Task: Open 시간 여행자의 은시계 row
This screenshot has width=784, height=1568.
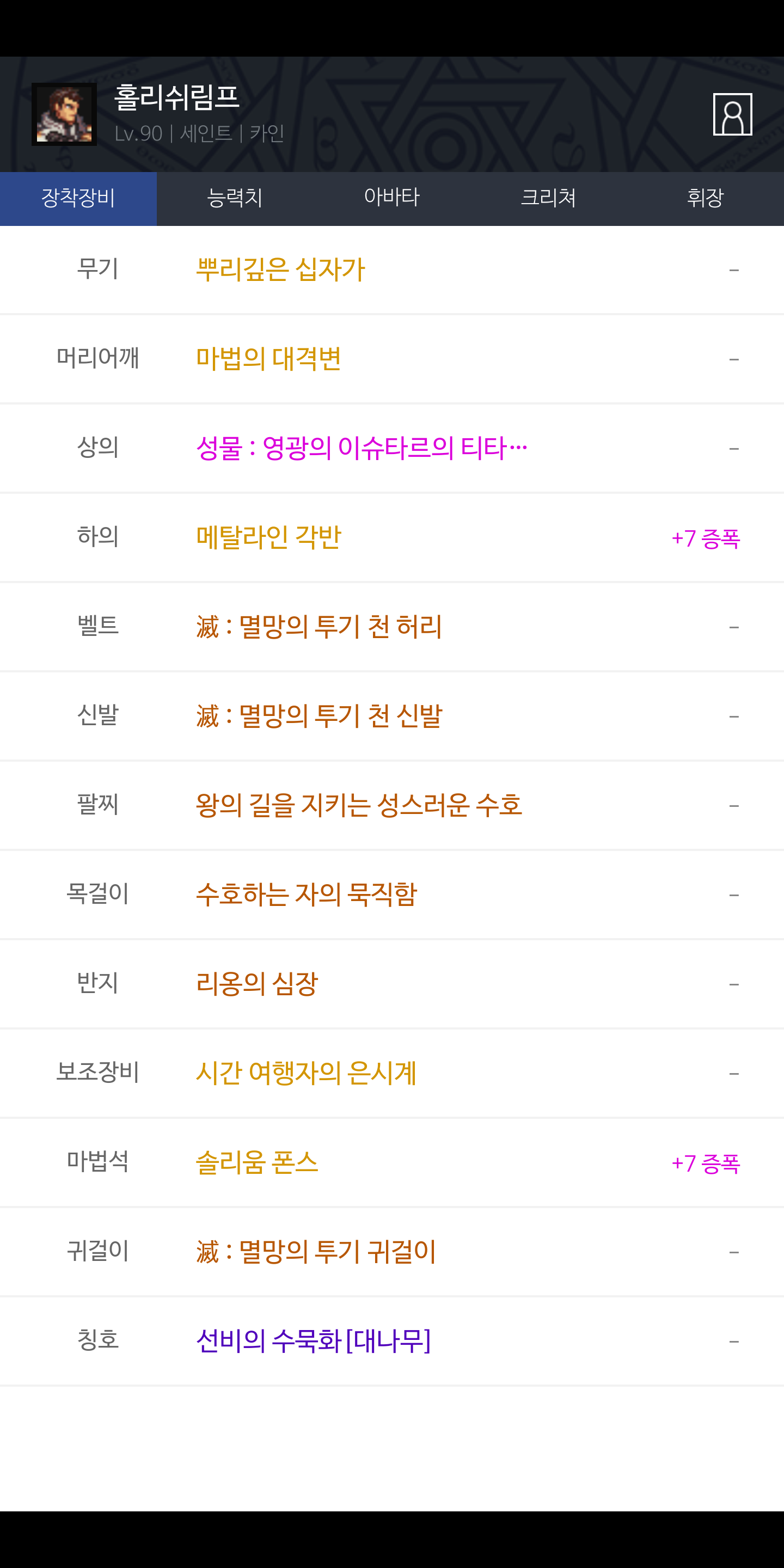Action: point(392,1073)
